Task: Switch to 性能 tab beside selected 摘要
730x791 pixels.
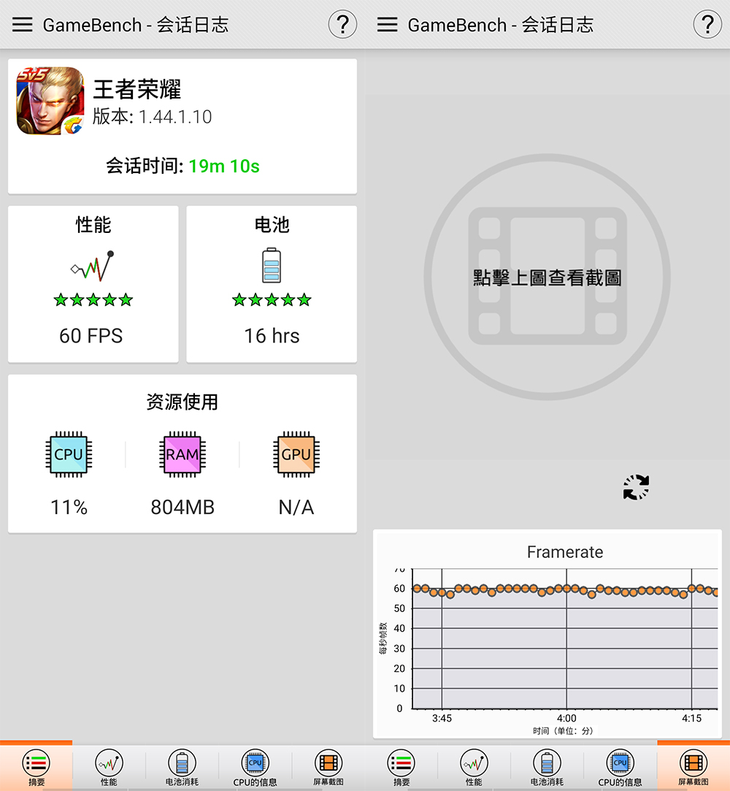Action: pos(109,767)
